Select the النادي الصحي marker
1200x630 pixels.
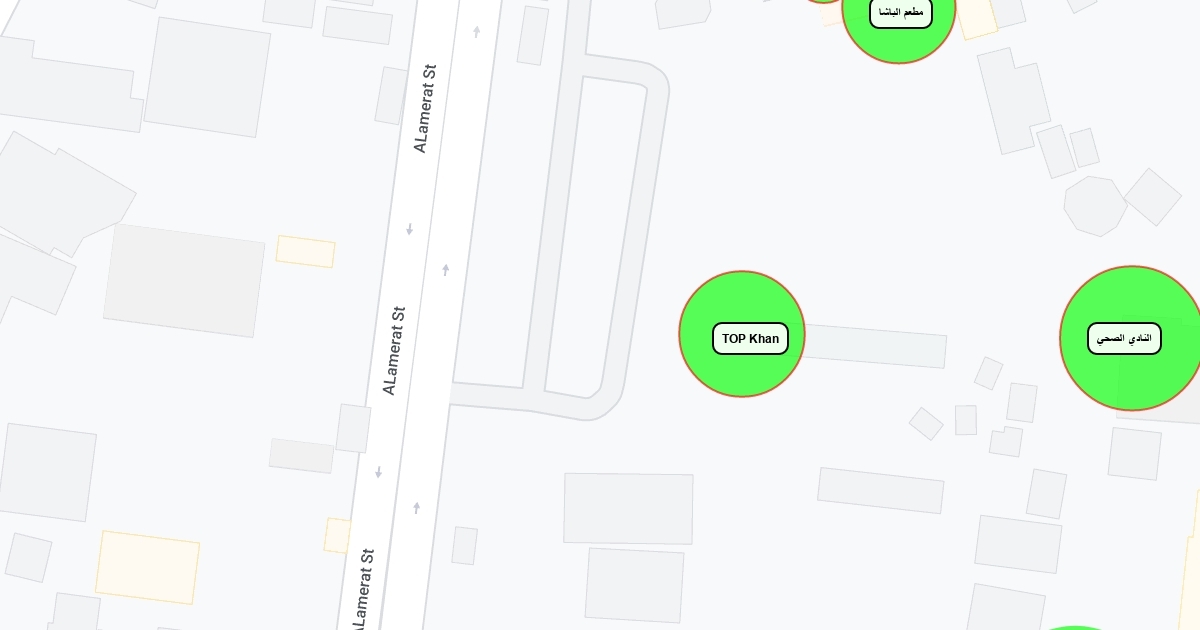[1124, 338]
